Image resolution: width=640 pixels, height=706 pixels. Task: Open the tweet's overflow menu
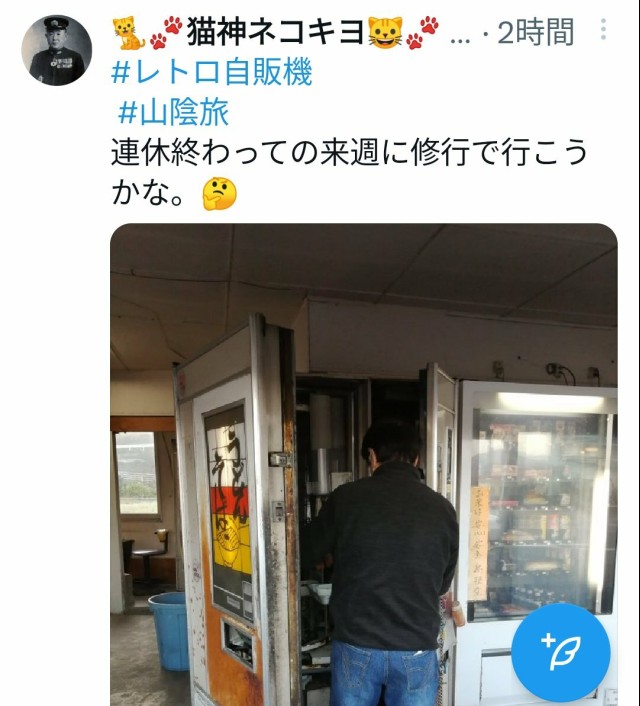pos(603,30)
